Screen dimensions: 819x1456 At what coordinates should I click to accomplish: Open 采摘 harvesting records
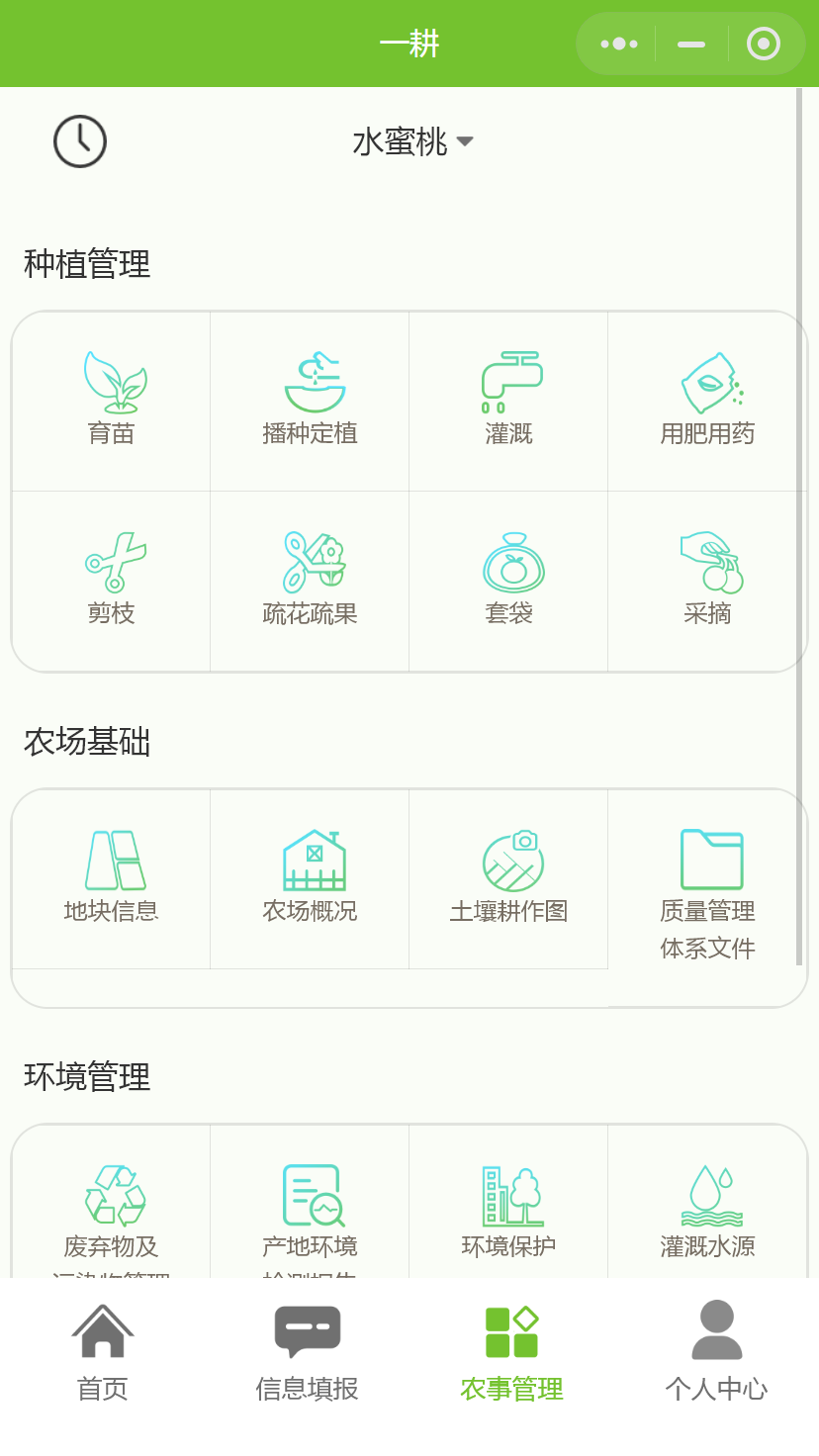click(x=707, y=581)
